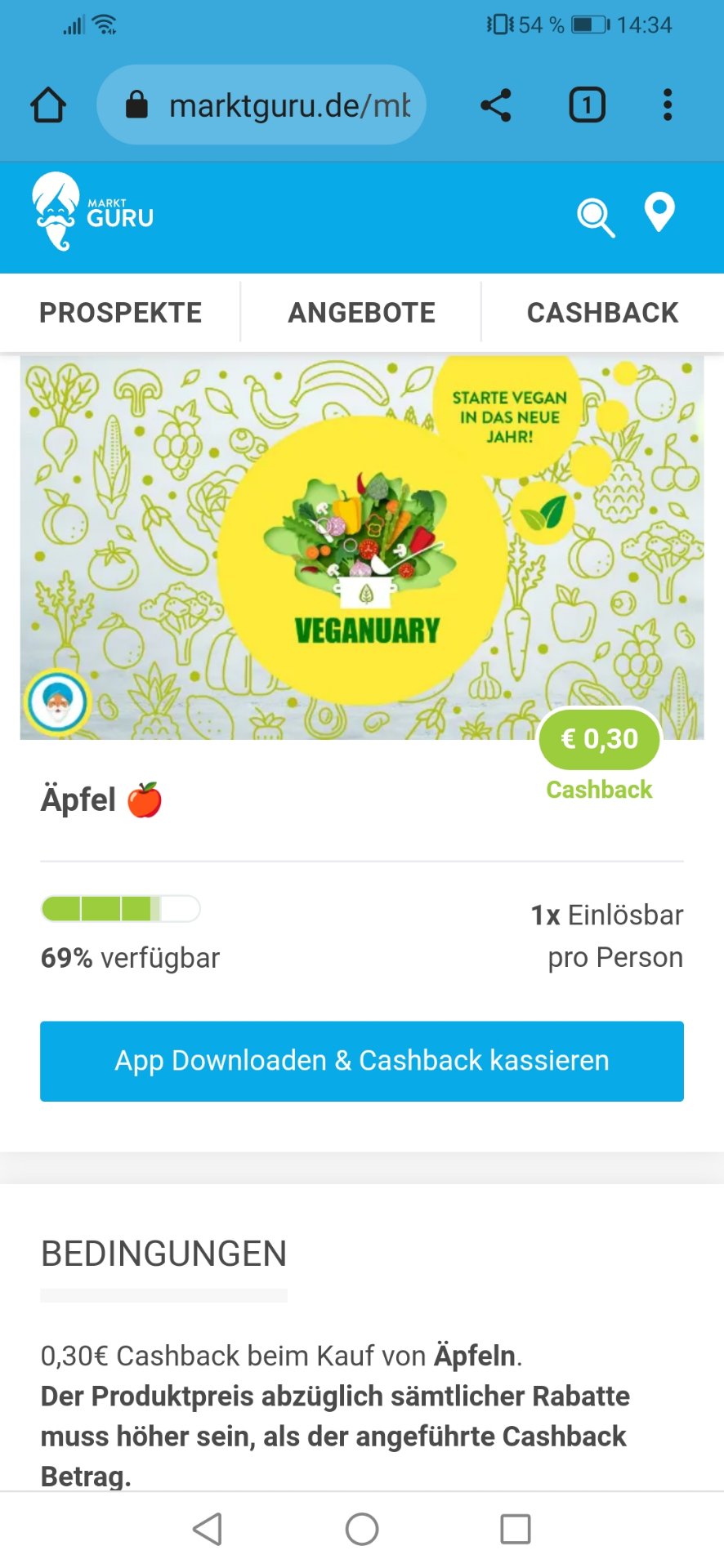Screen dimensions: 724x1568
Task: Open the Marktguru search
Action: [x=596, y=217]
